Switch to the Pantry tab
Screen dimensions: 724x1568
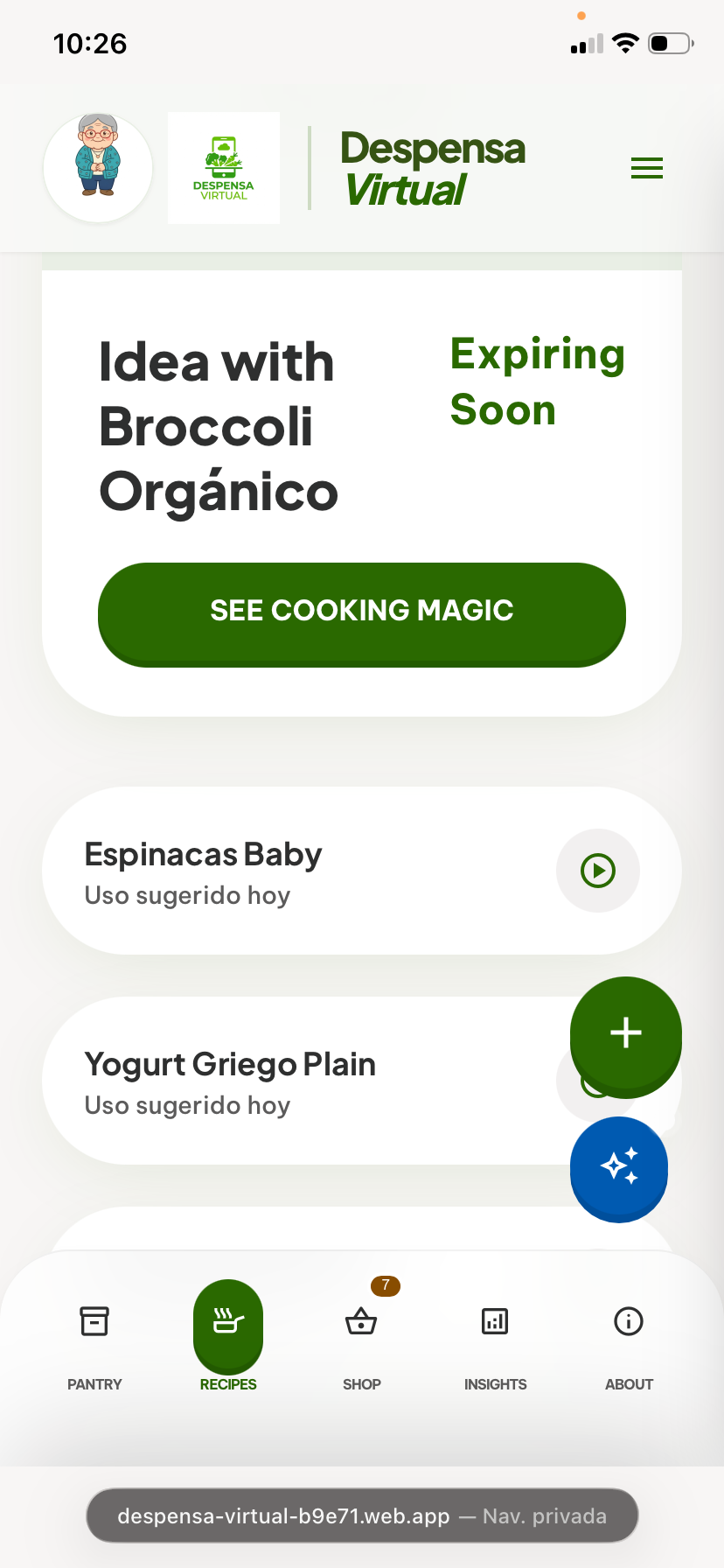(x=94, y=1339)
